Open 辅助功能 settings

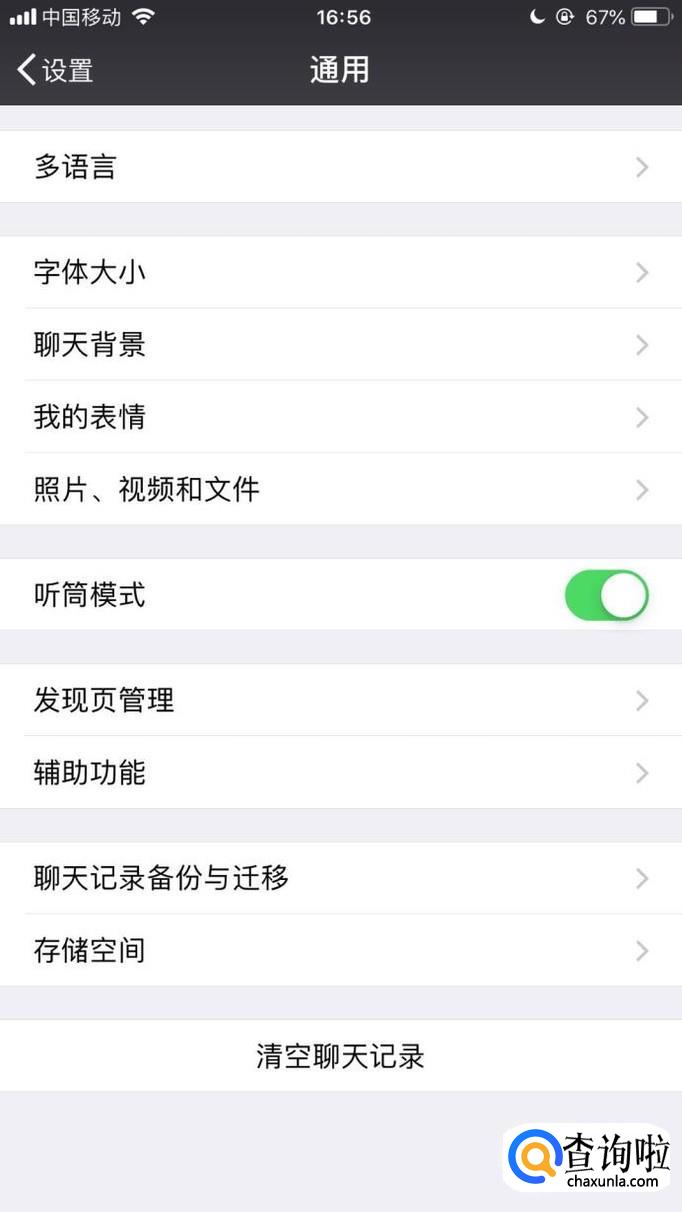[x=340, y=773]
